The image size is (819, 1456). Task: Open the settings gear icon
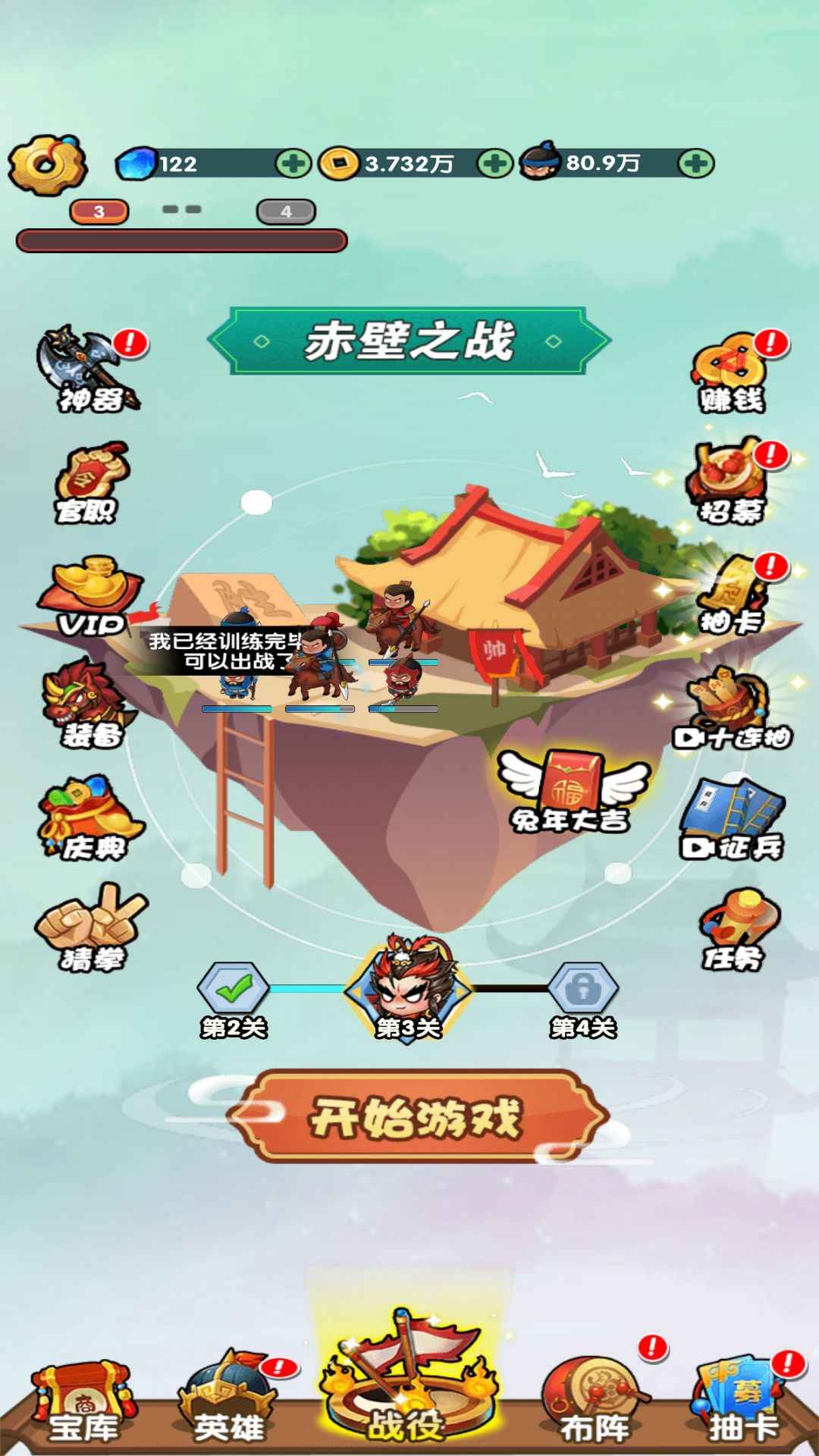[x=47, y=165]
